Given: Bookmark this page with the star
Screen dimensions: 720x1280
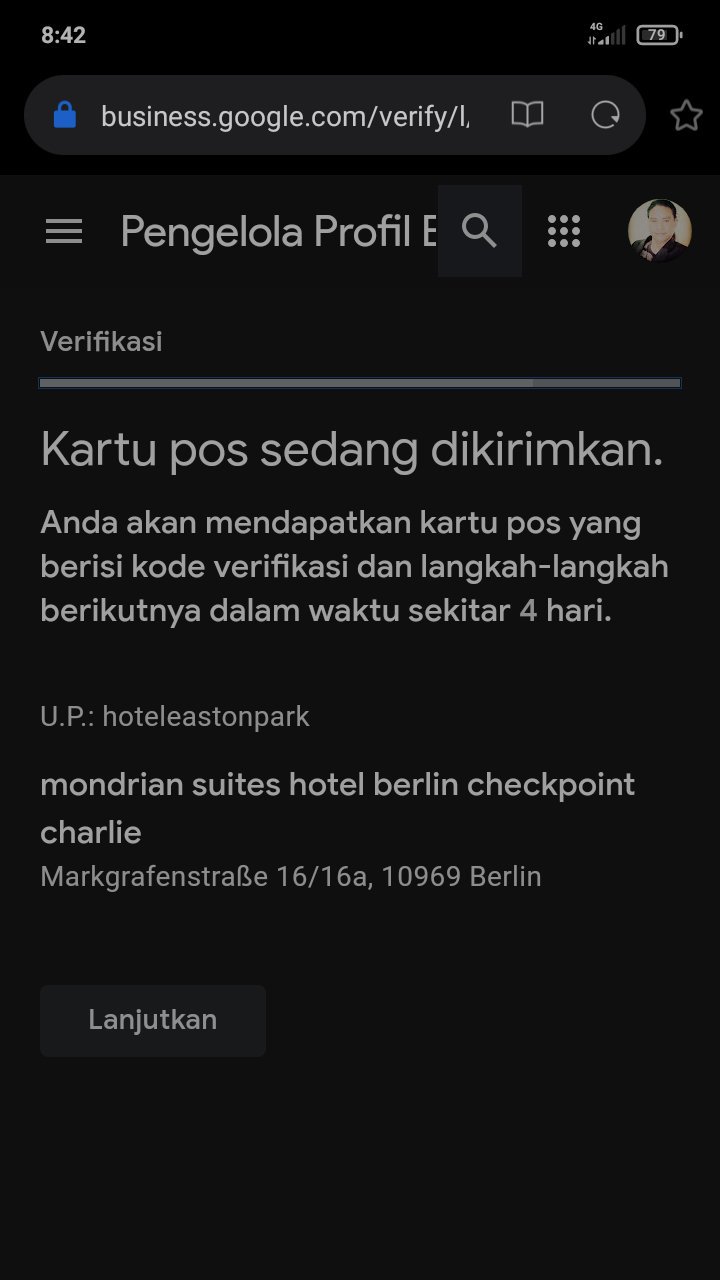Looking at the screenshot, I should coord(686,116).
